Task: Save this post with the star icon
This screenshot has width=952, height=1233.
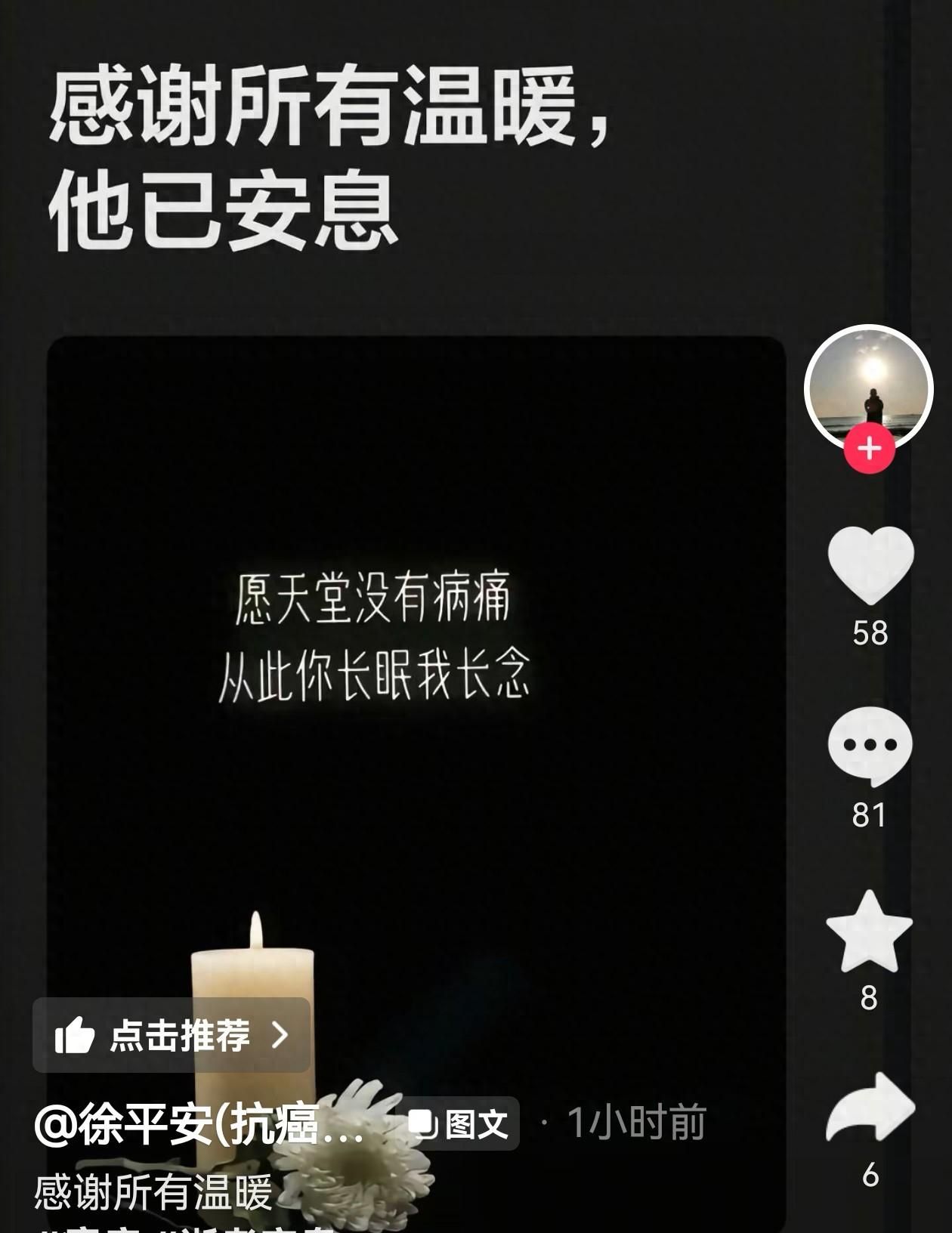Action: (x=870, y=932)
